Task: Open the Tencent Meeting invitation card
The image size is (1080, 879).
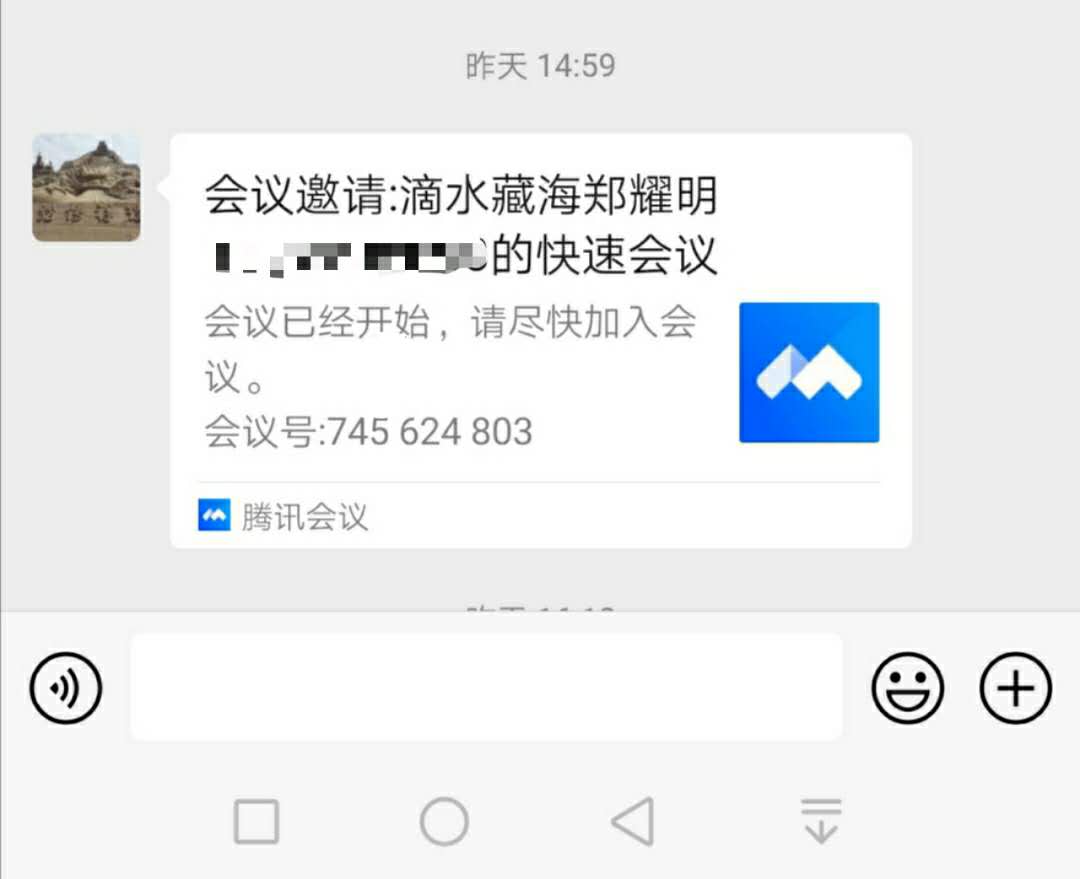Action: pos(540,340)
